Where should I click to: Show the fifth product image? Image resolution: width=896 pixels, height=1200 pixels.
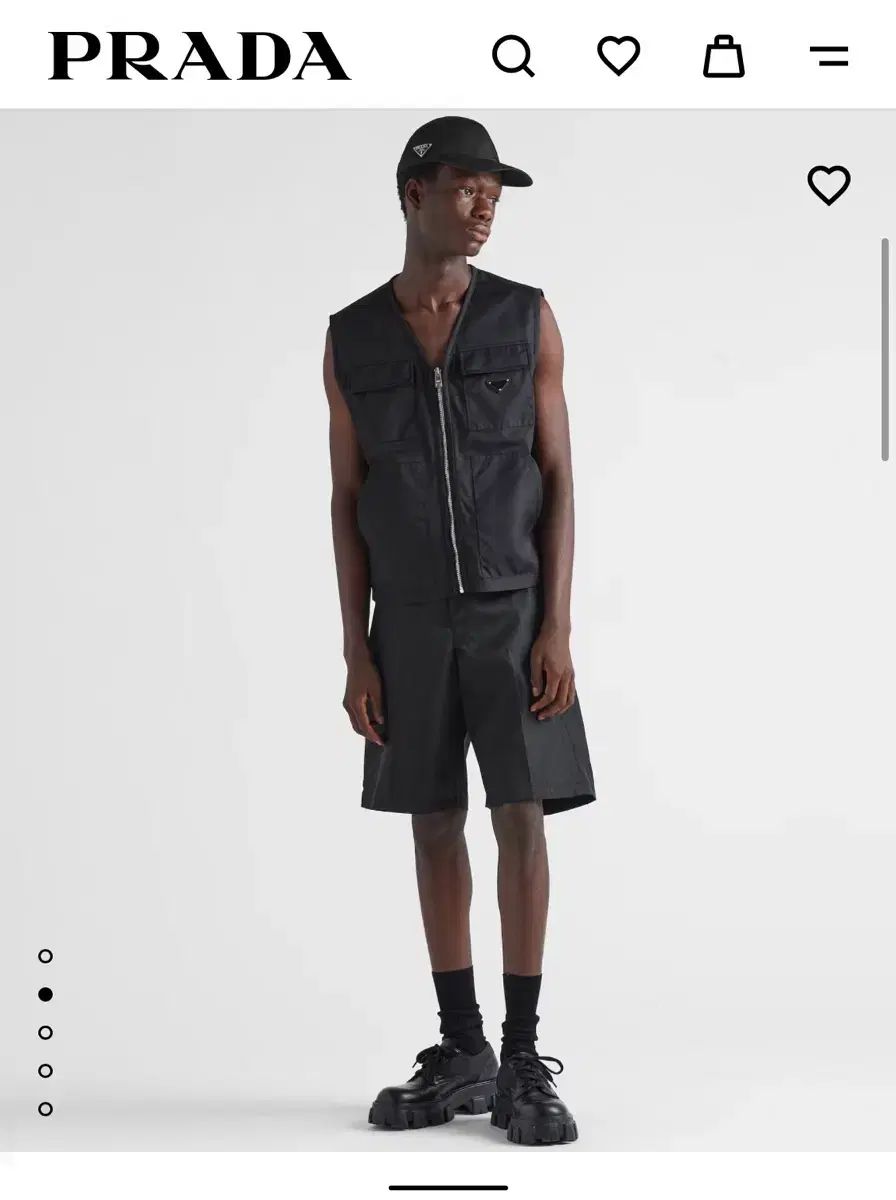pos(45,1108)
